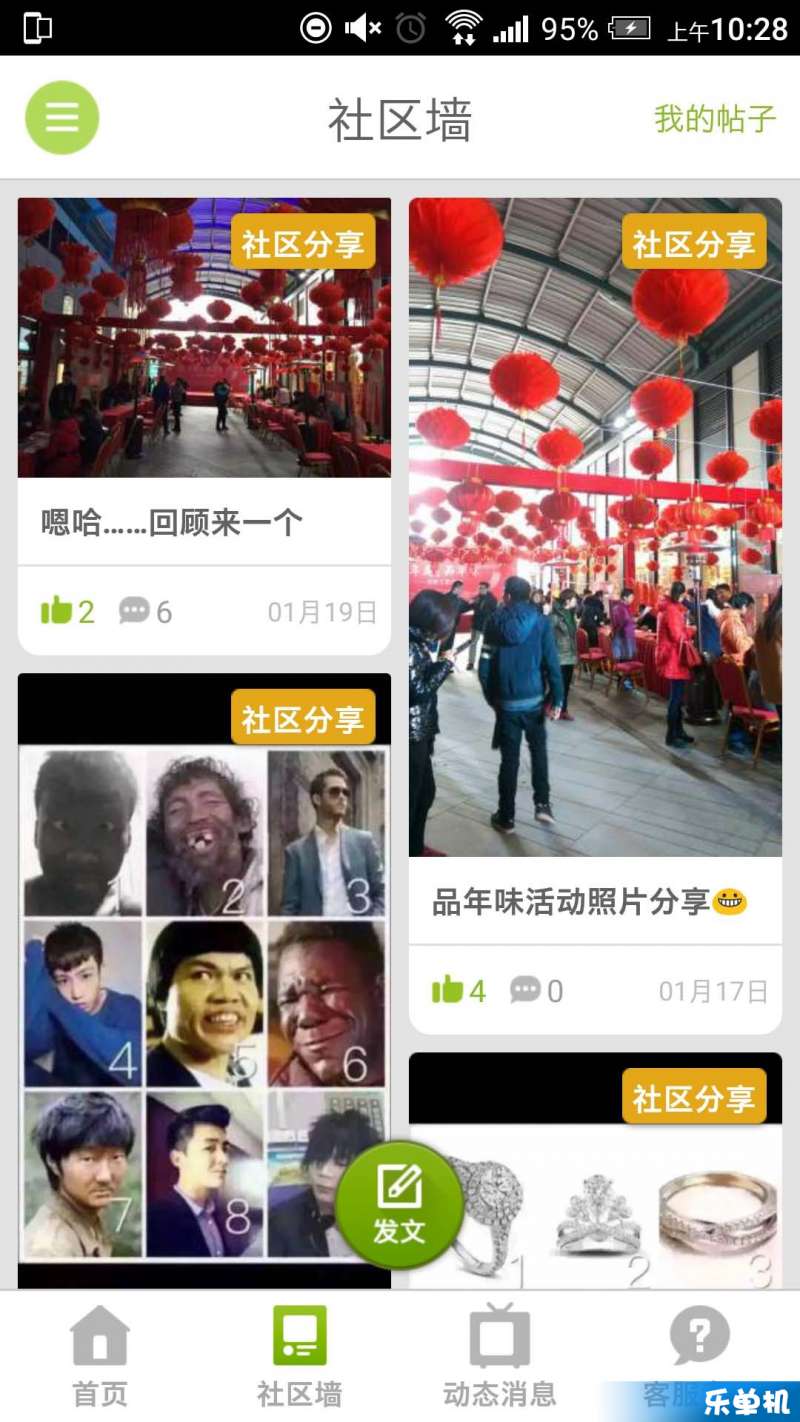
Task: Like the post 嗯哈……回顾来一个
Action: (x=67, y=611)
